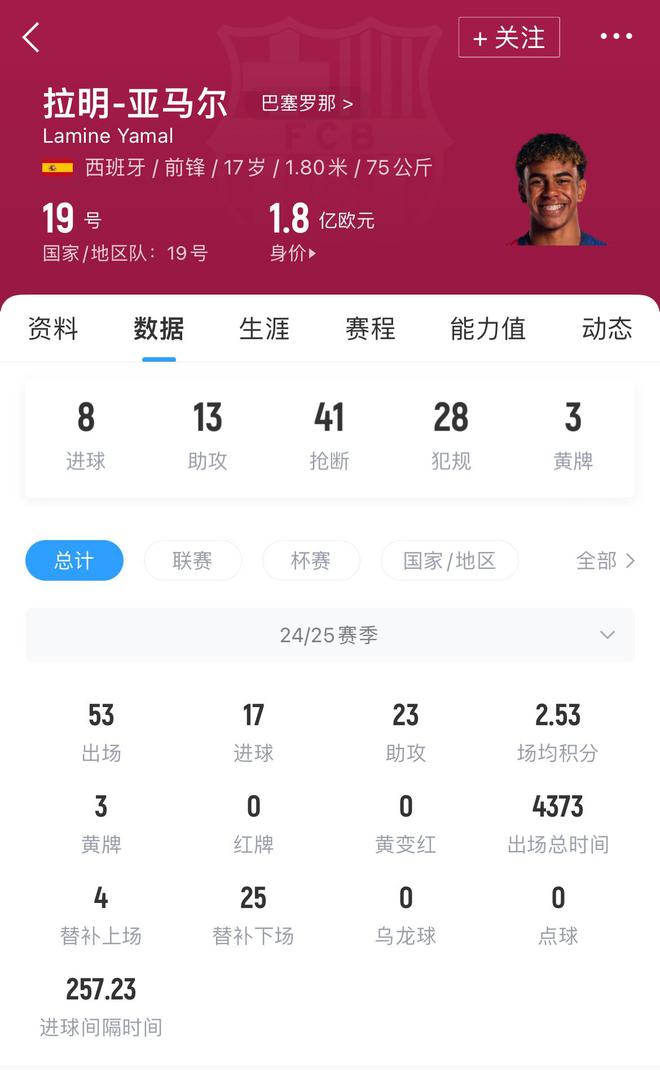The image size is (660, 1070).
Task: Go back using the top-left arrow
Action: tap(31, 38)
